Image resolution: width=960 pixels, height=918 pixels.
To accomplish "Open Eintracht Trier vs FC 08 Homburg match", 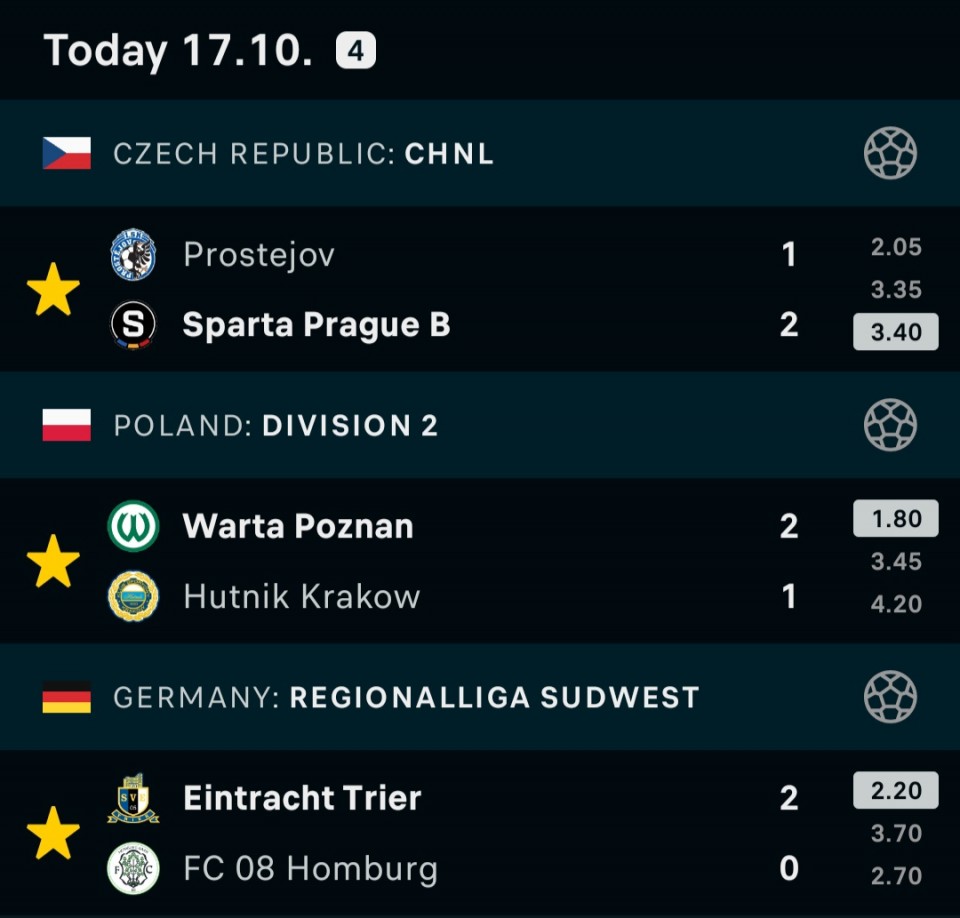I will [x=450, y=833].
